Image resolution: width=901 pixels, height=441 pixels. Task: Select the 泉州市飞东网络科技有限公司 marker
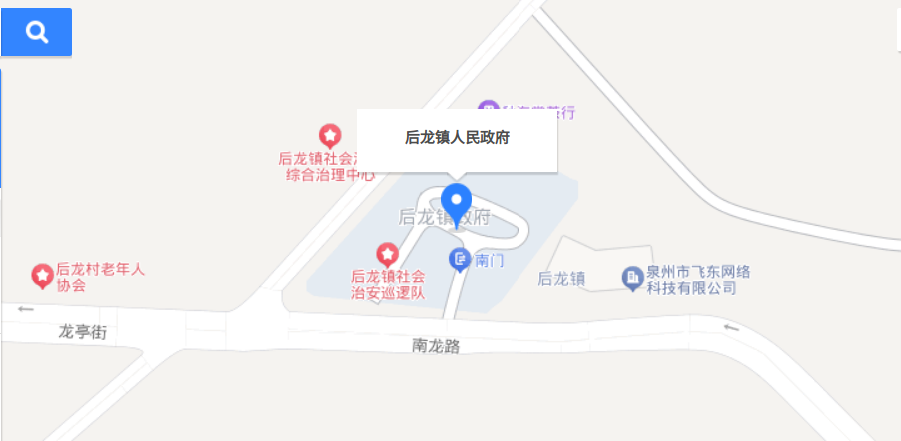click(632, 276)
